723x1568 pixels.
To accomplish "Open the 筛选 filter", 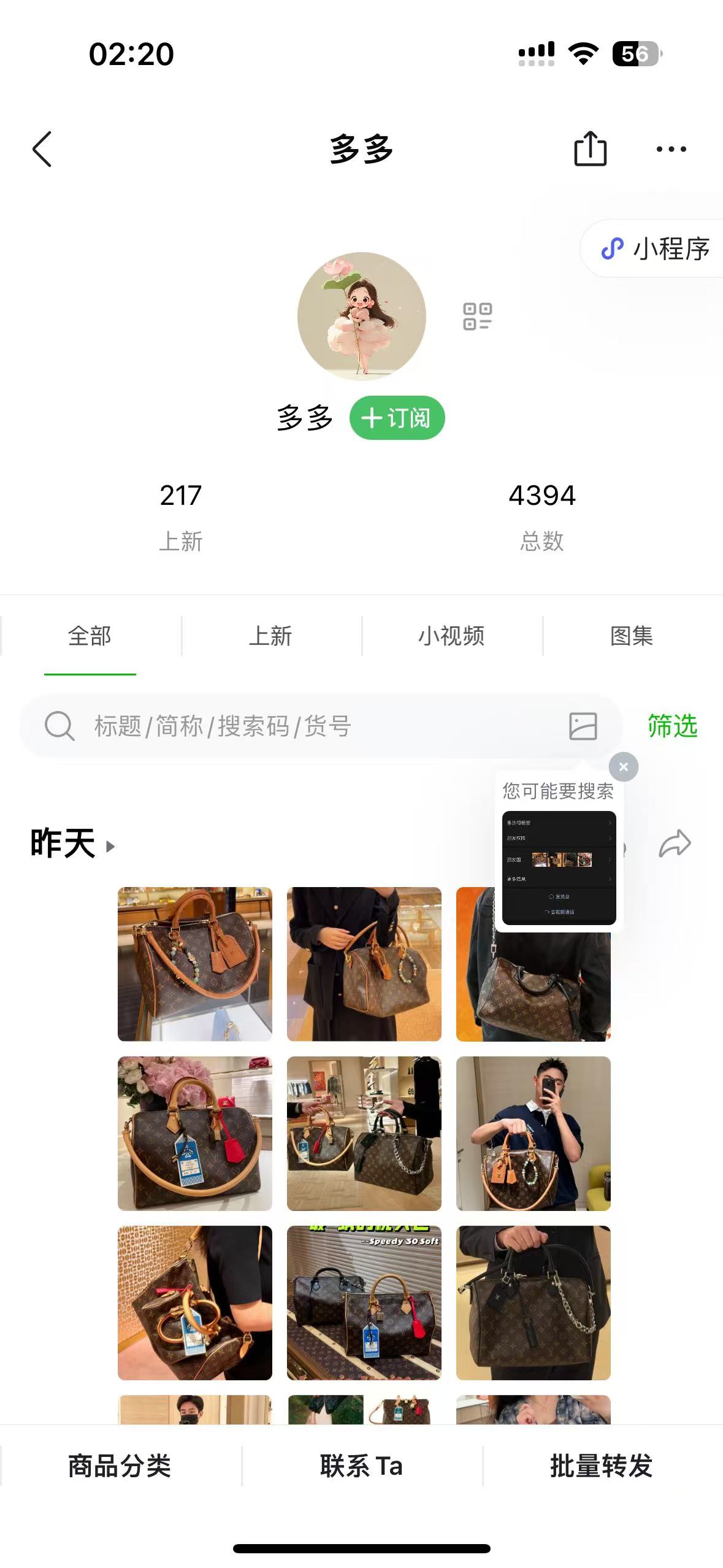I will 673,726.
